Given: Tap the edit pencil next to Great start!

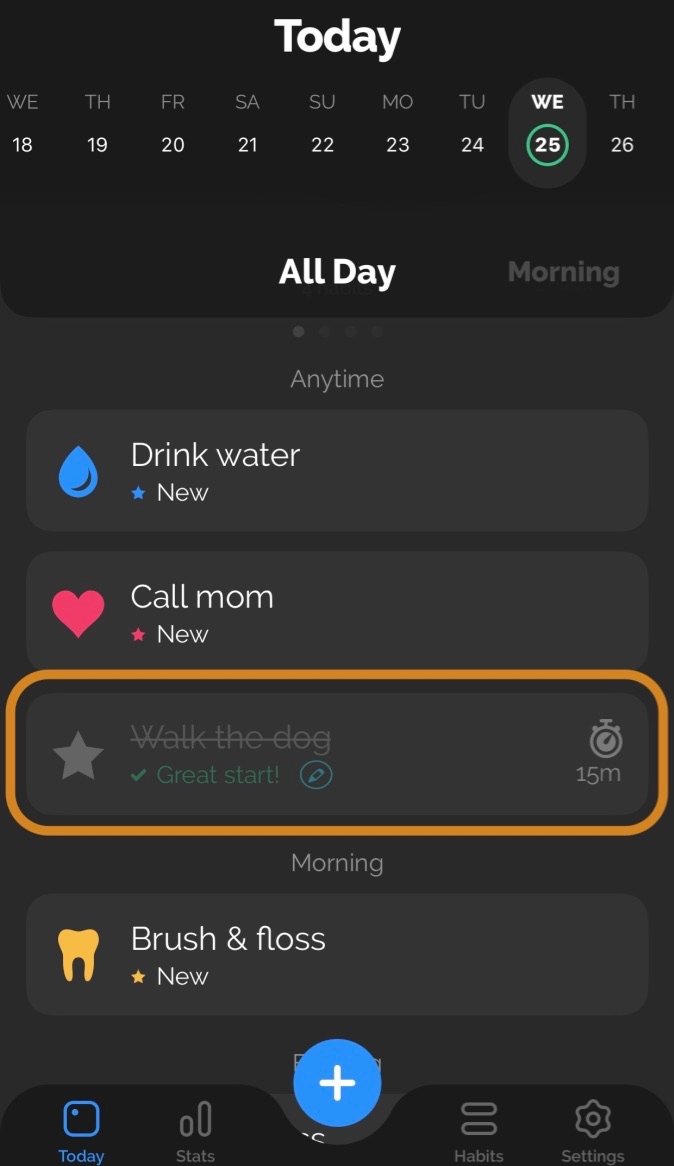Looking at the screenshot, I should point(316,775).
